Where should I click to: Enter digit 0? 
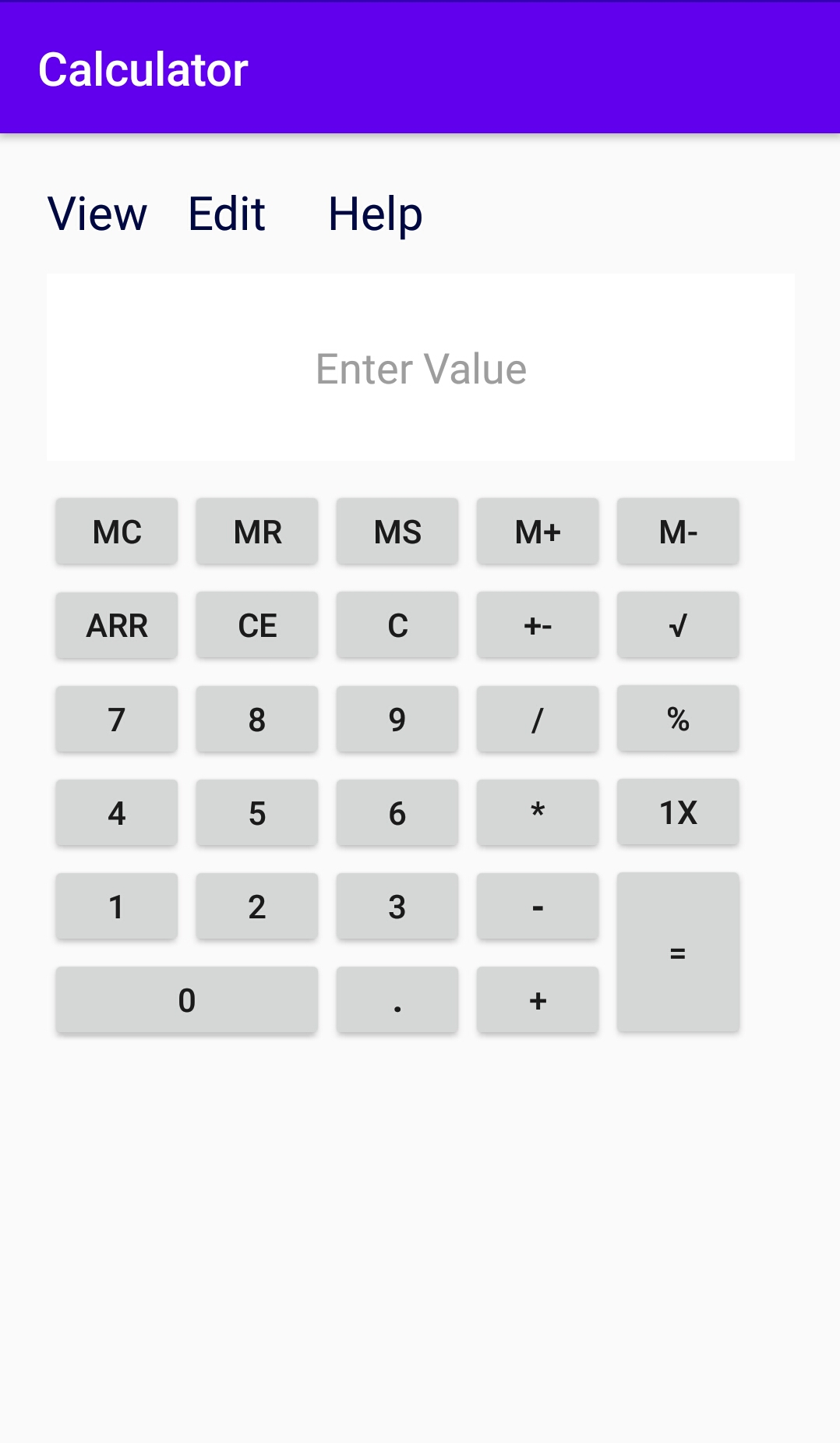click(187, 999)
